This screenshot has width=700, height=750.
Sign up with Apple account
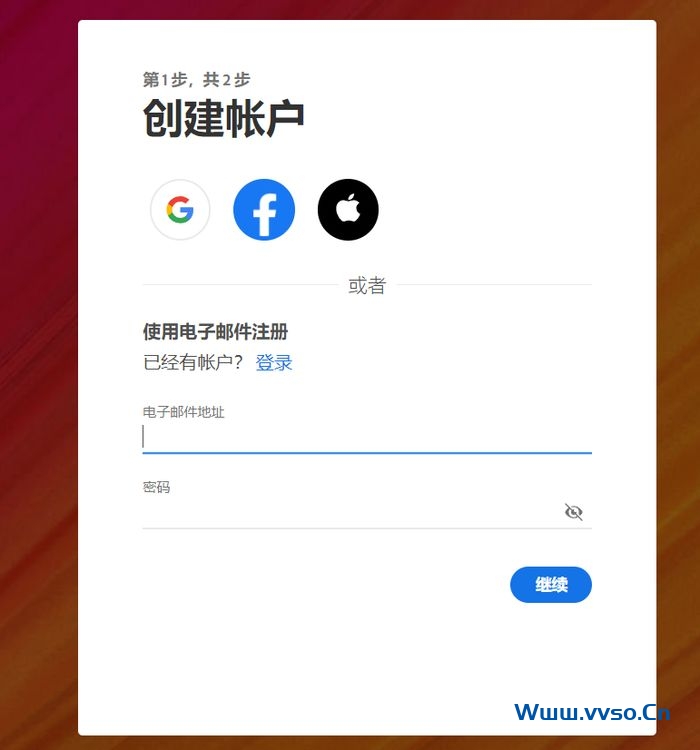[348, 210]
